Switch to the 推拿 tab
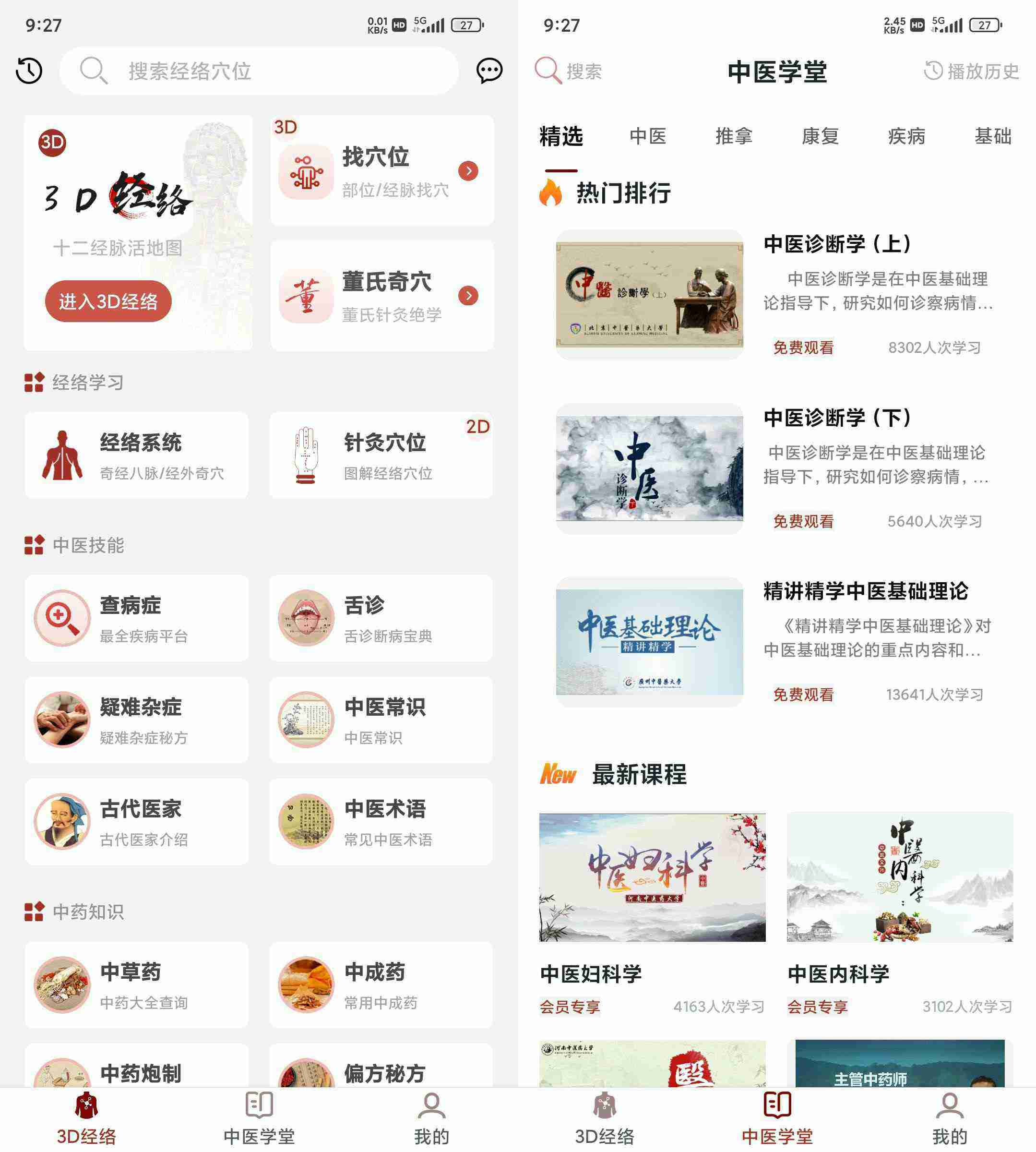The image size is (1036, 1152). point(734,136)
